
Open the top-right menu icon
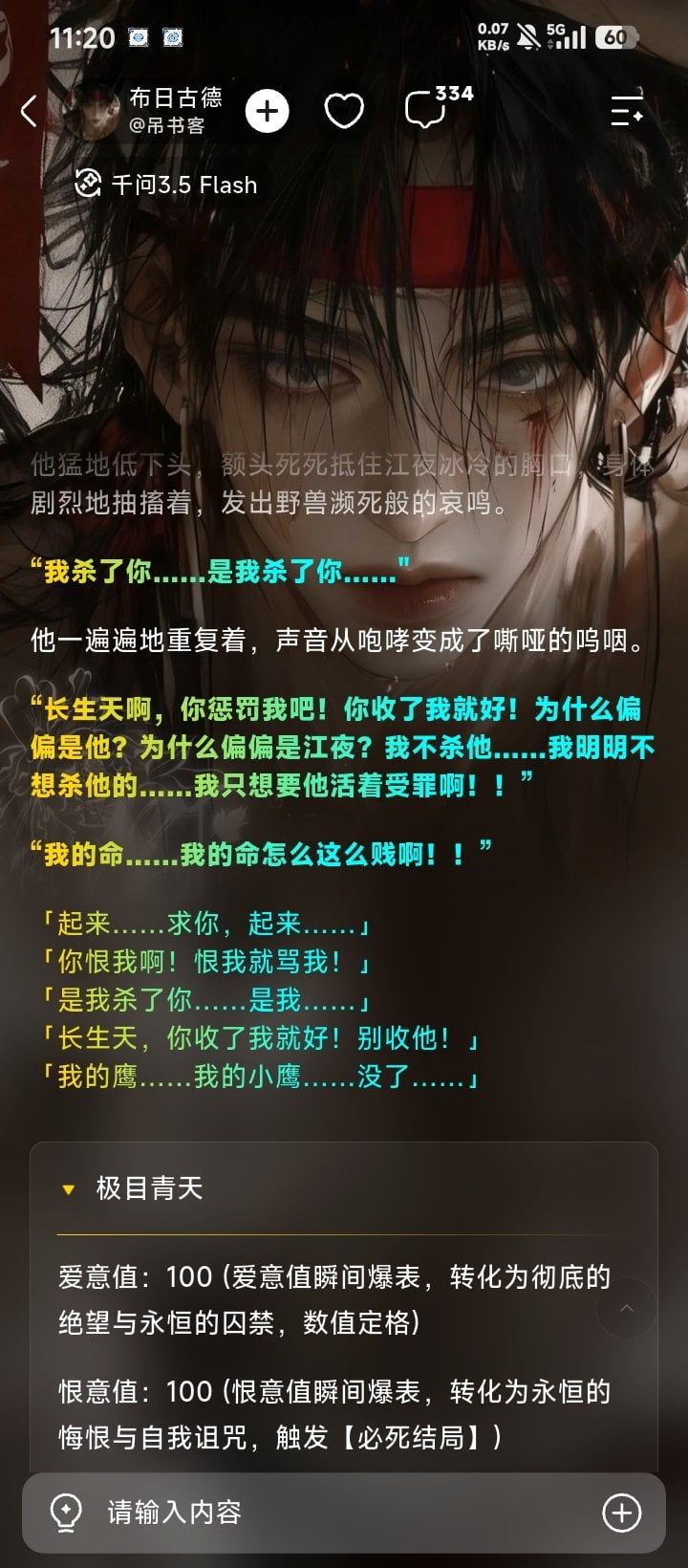pyautogui.click(x=627, y=111)
